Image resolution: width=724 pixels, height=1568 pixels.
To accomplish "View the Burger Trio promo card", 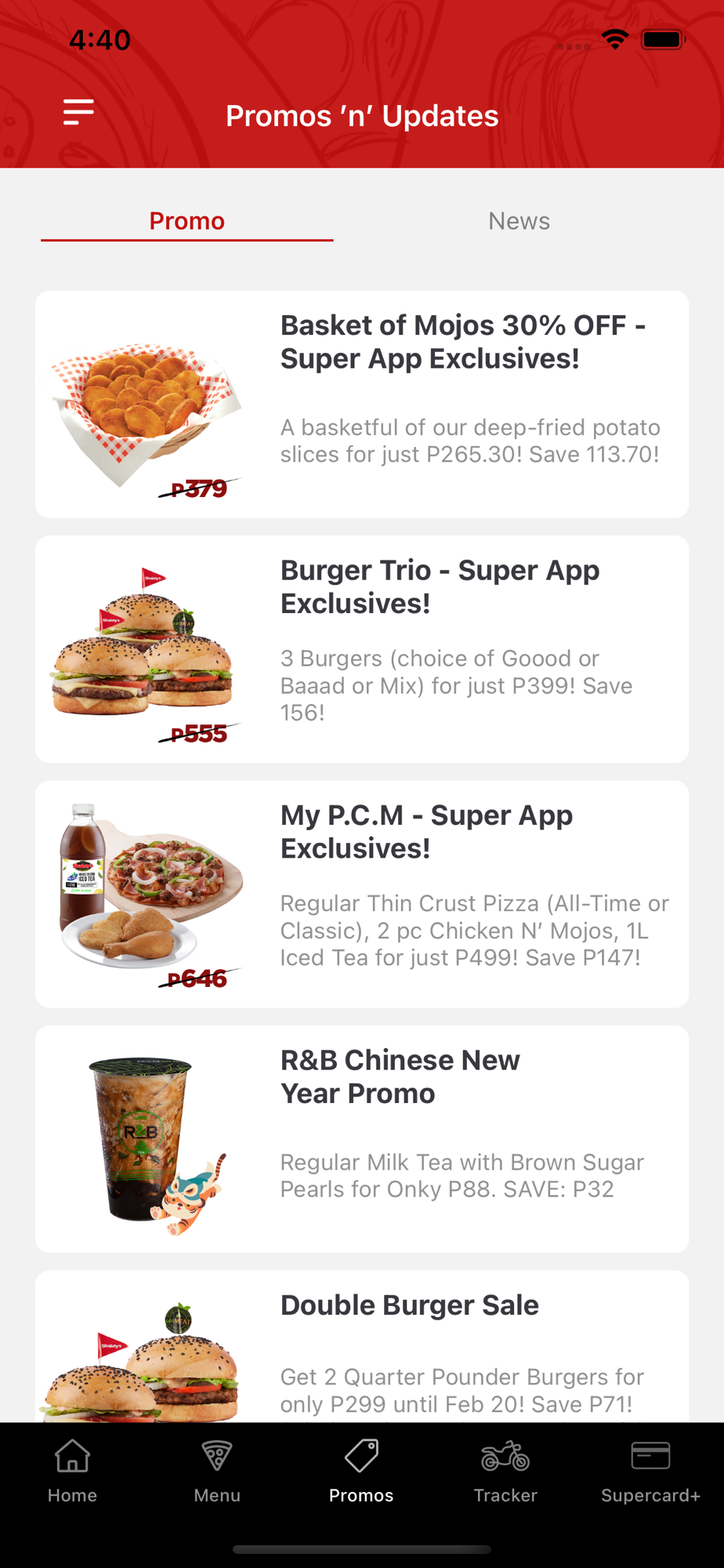I will click(x=362, y=649).
